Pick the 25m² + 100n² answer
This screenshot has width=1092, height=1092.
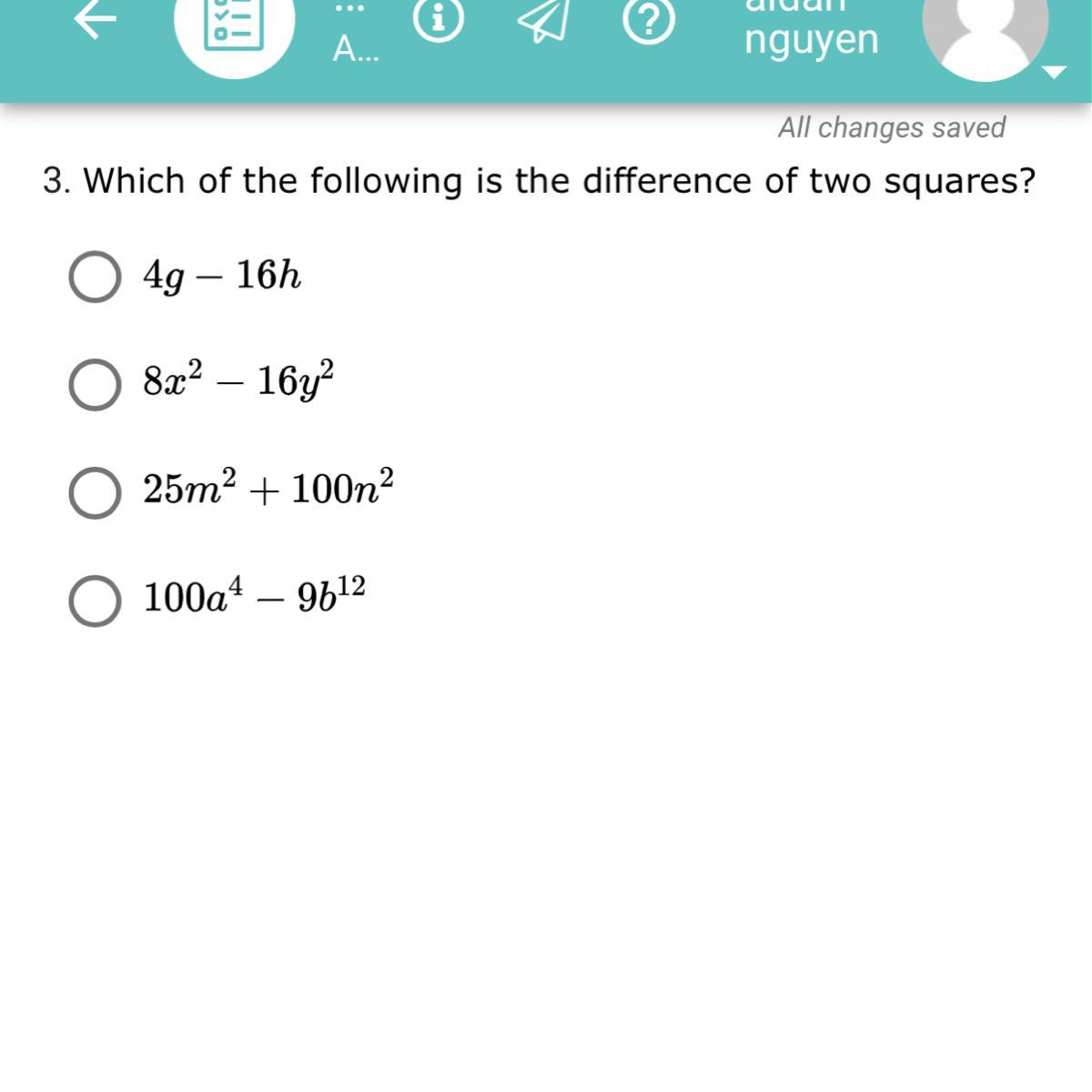96,493
